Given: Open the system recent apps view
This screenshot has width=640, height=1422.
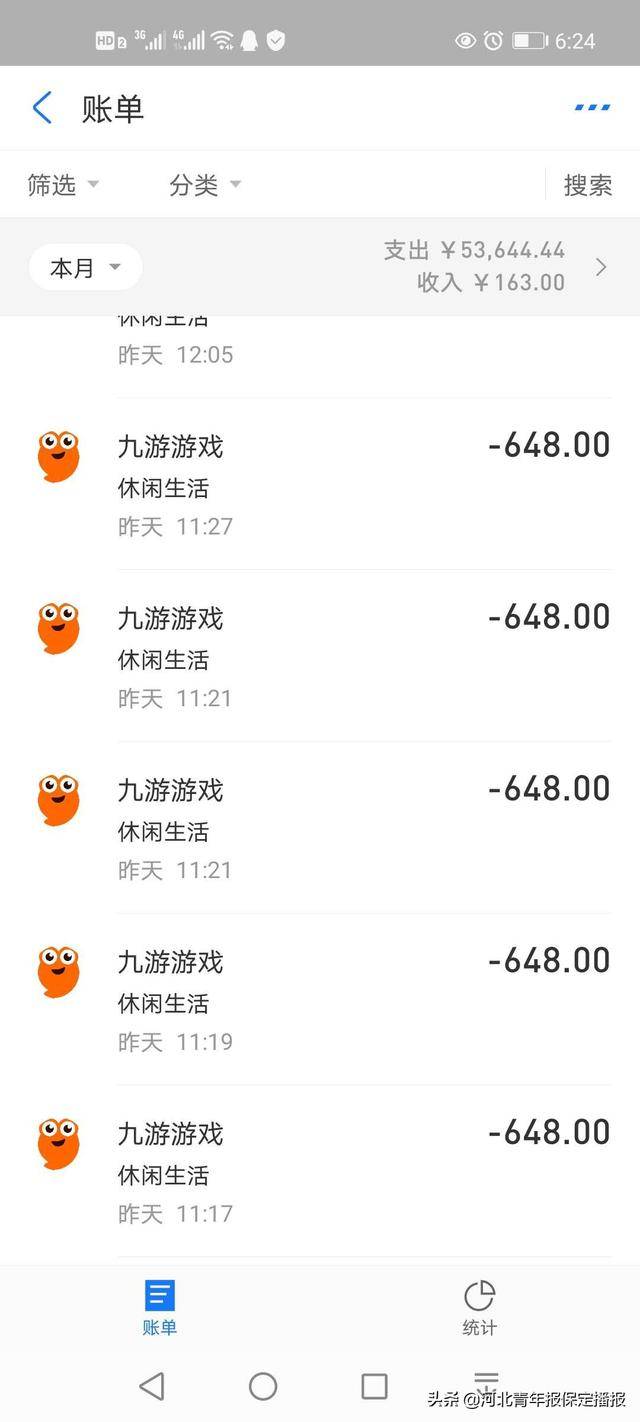Looking at the screenshot, I should (374, 1386).
